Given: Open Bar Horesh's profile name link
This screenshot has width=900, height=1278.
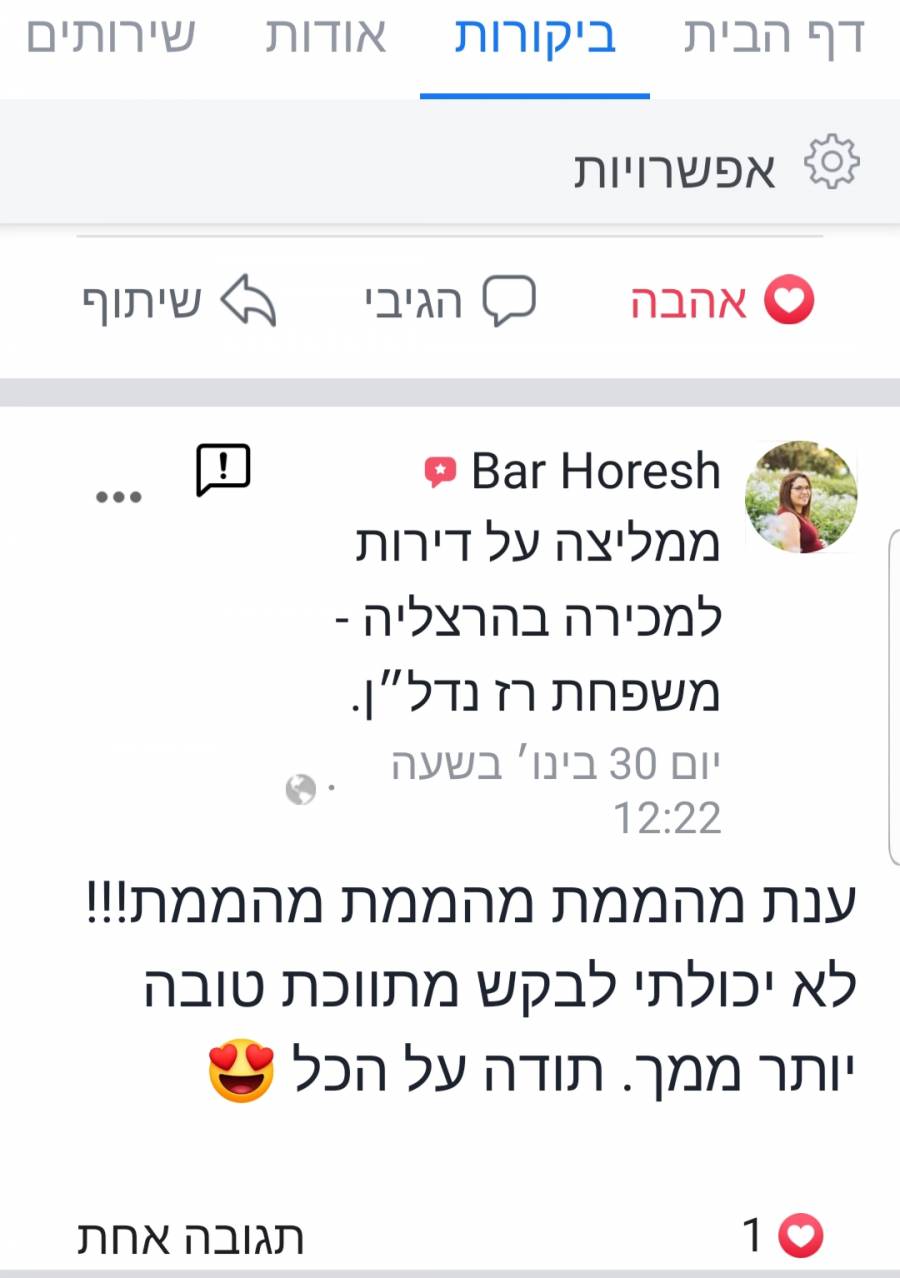Looking at the screenshot, I should pyautogui.click(x=595, y=472).
